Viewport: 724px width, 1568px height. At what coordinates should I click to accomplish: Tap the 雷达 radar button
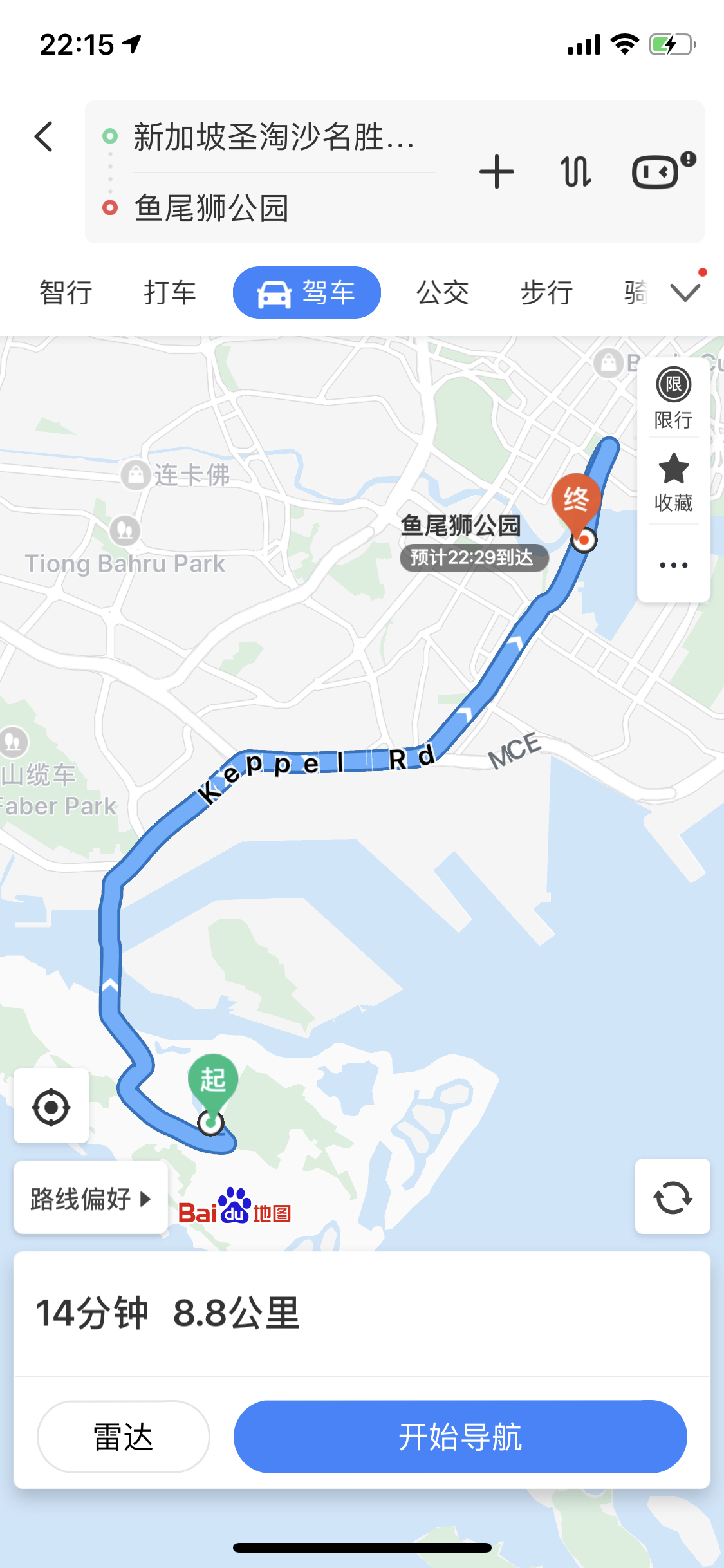click(x=124, y=1437)
